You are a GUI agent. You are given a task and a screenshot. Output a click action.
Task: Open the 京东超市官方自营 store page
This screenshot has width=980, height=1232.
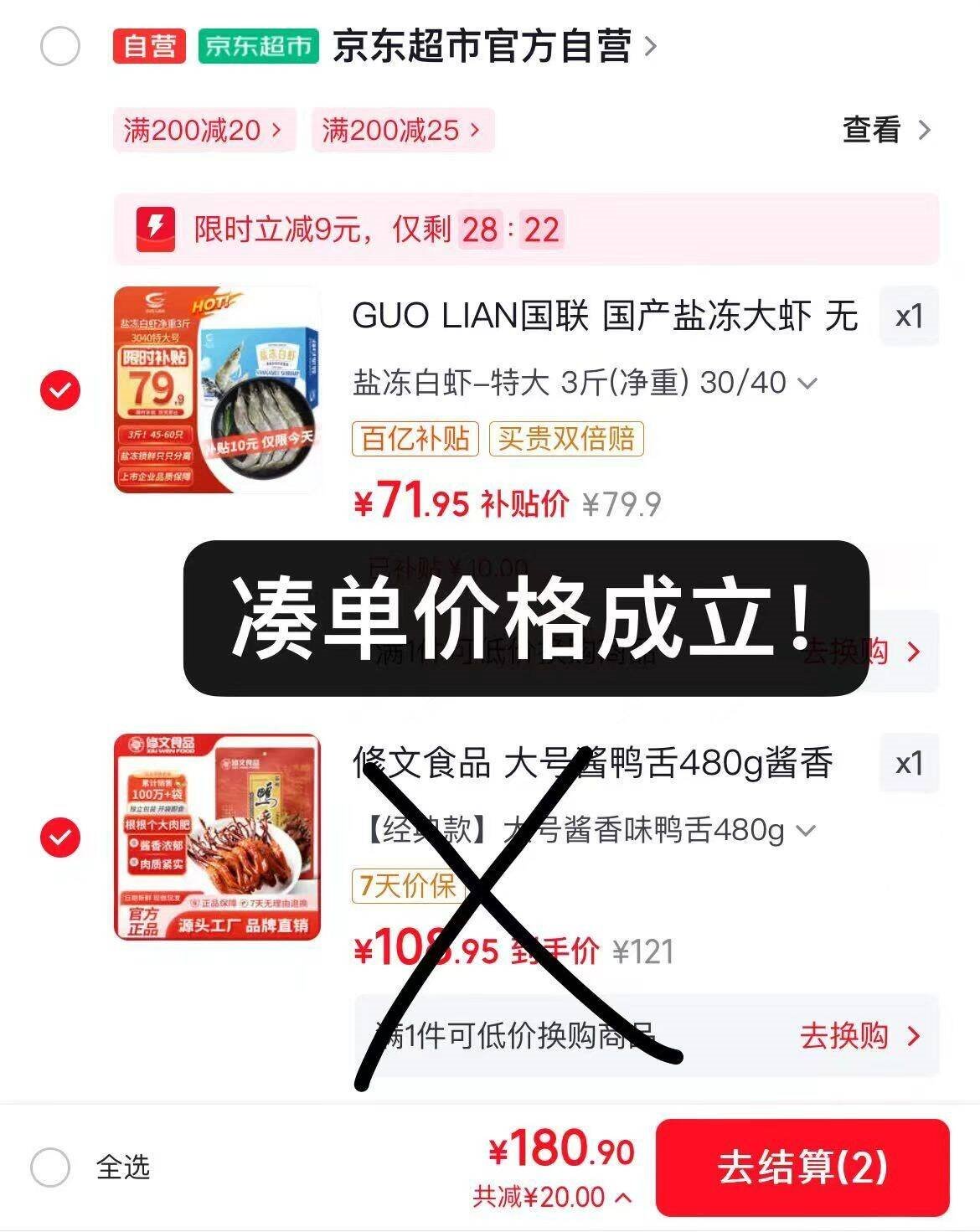click(x=494, y=46)
